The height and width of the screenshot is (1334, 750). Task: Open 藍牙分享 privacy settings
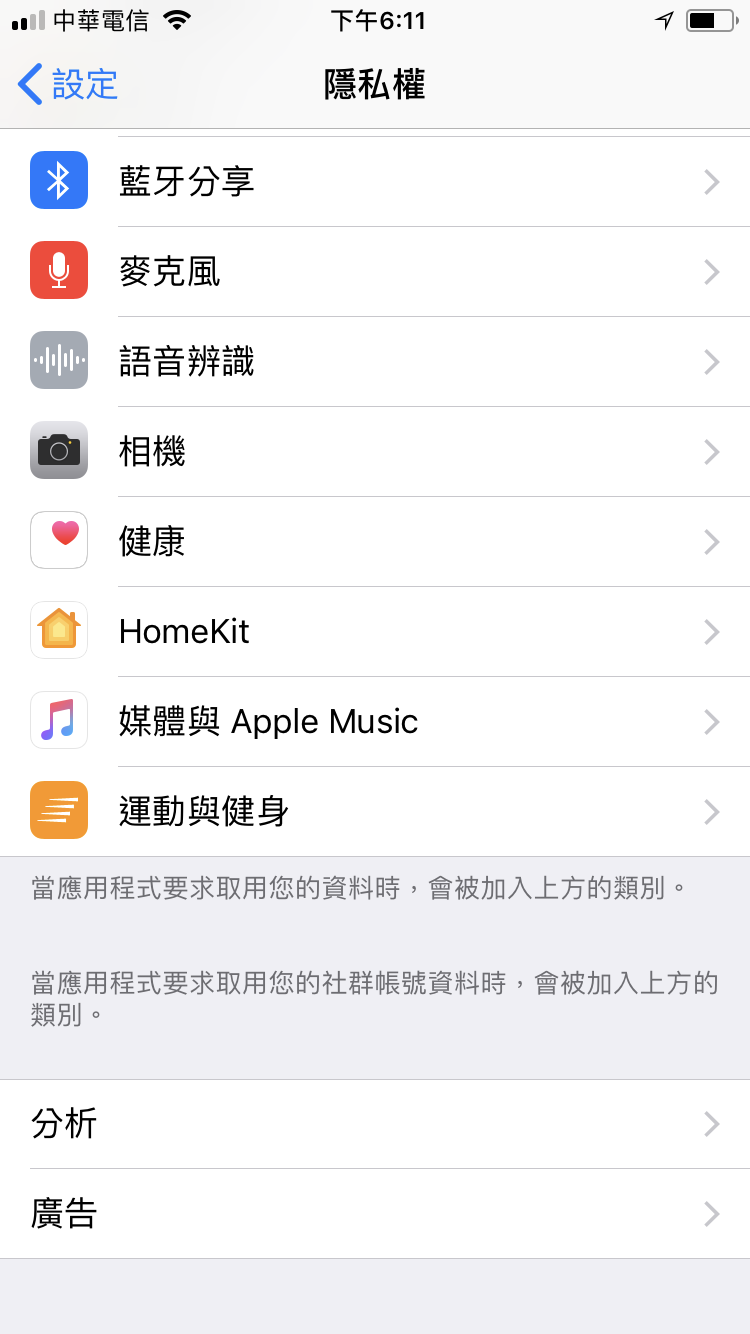pos(375,181)
